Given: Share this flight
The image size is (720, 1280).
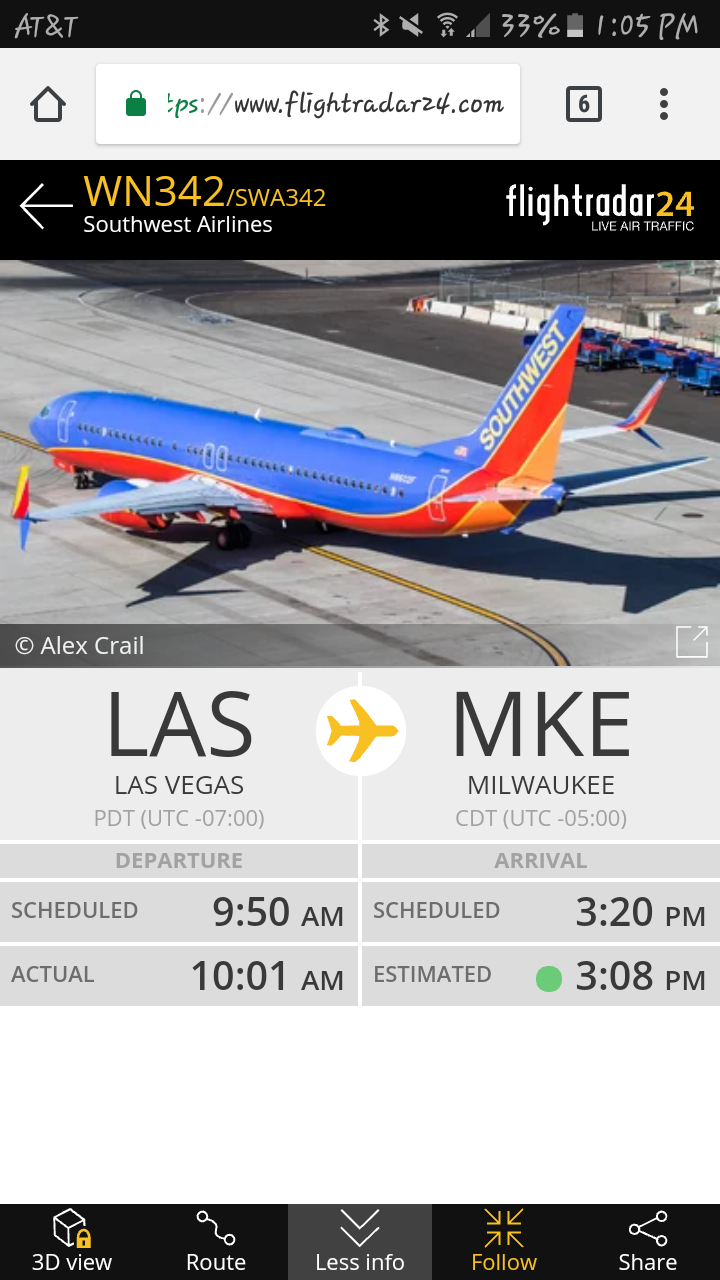Looking at the screenshot, I should coord(648,1241).
